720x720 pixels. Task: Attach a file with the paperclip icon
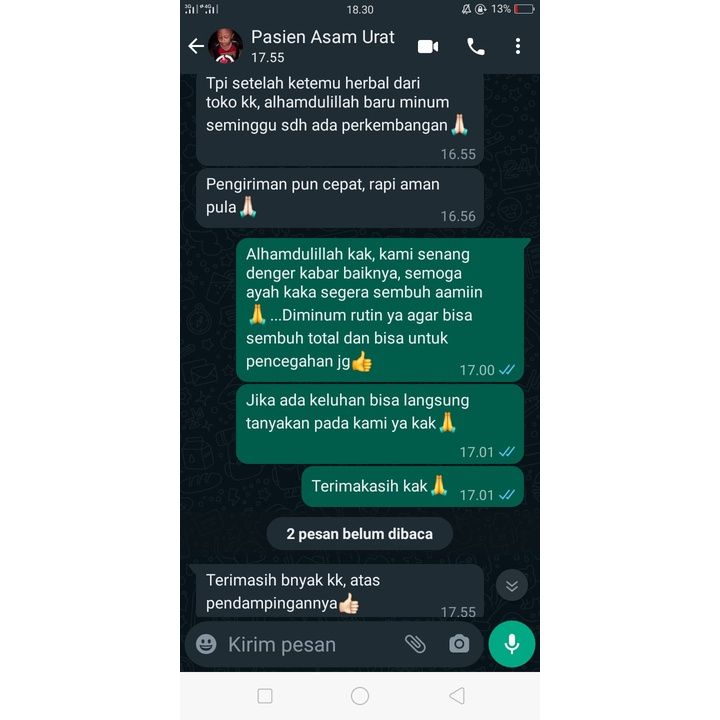[x=415, y=644]
